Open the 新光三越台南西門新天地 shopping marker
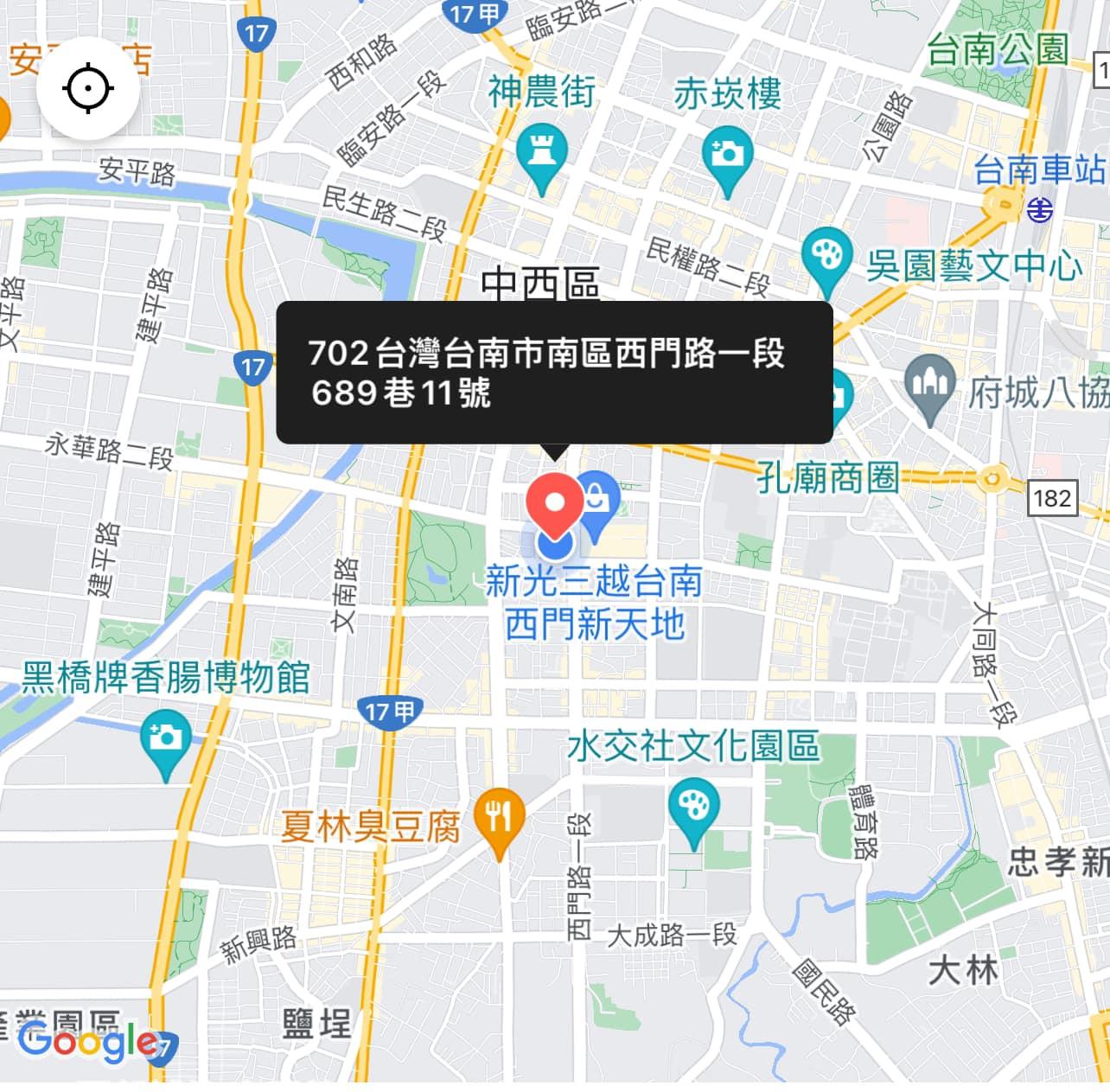1110x1092 pixels. coord(596,501)
